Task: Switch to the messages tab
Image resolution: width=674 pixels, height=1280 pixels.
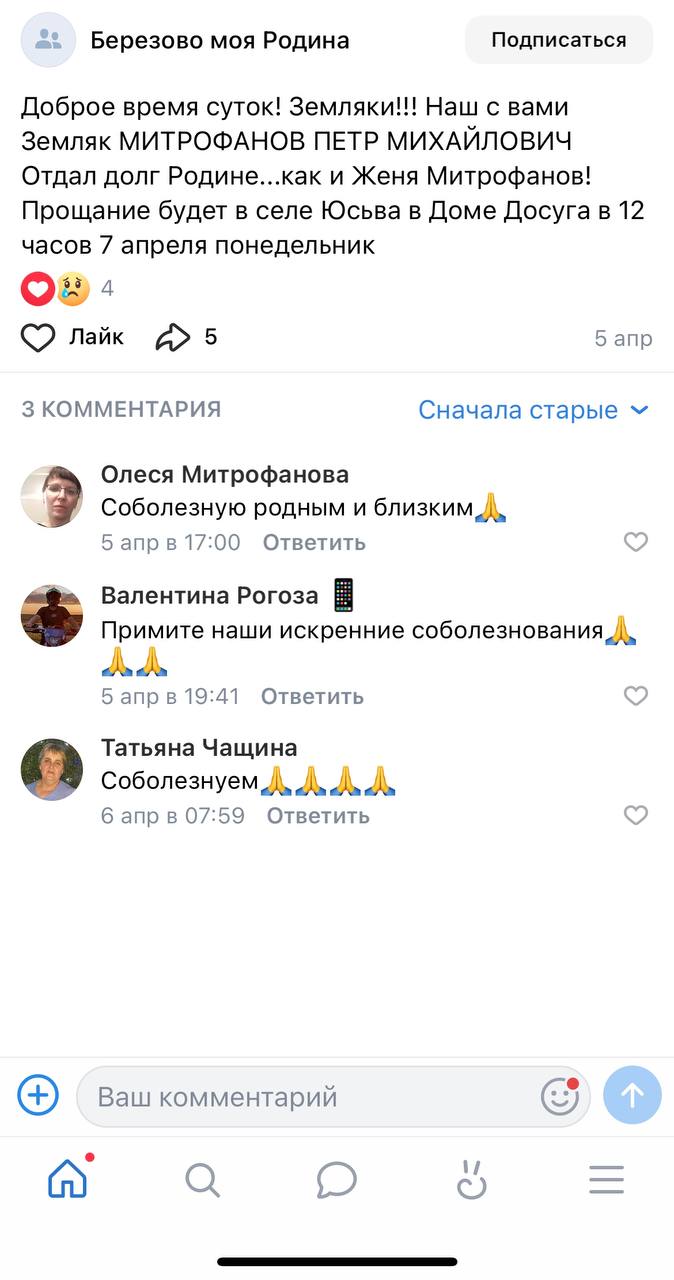Action: click(337, 1180)
